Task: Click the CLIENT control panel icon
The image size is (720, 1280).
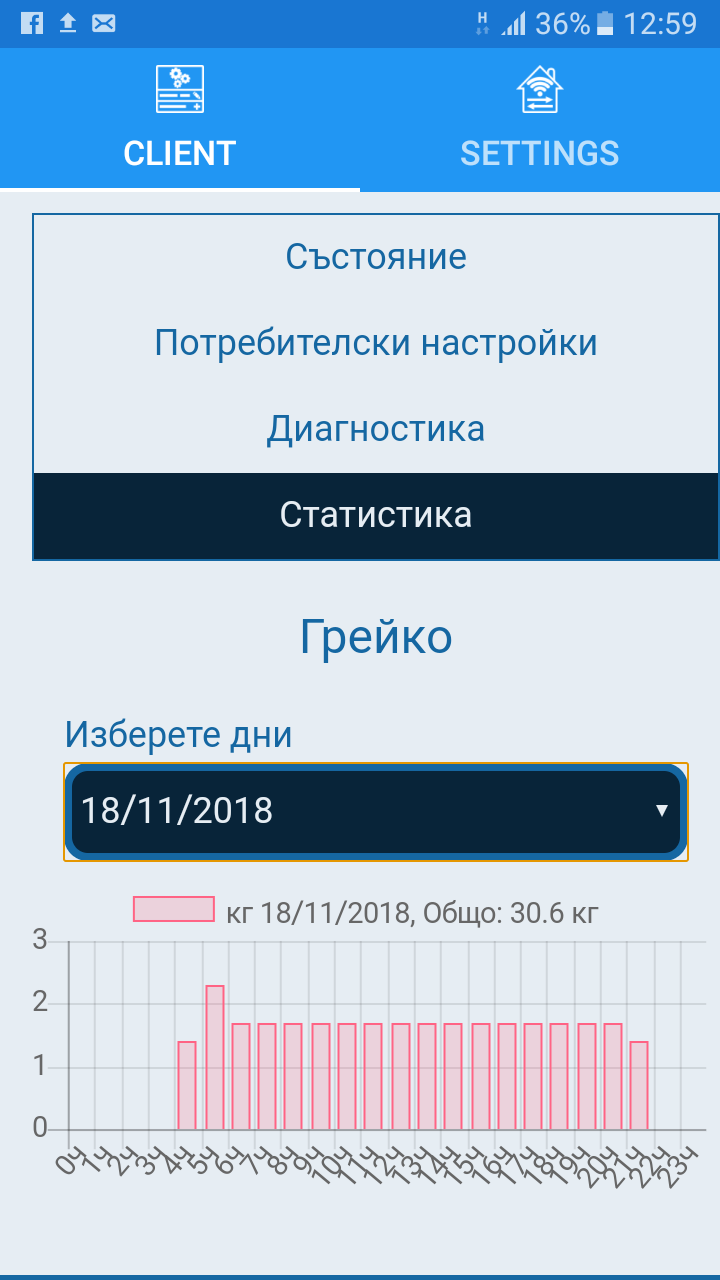Action: (x=180, y=88)
